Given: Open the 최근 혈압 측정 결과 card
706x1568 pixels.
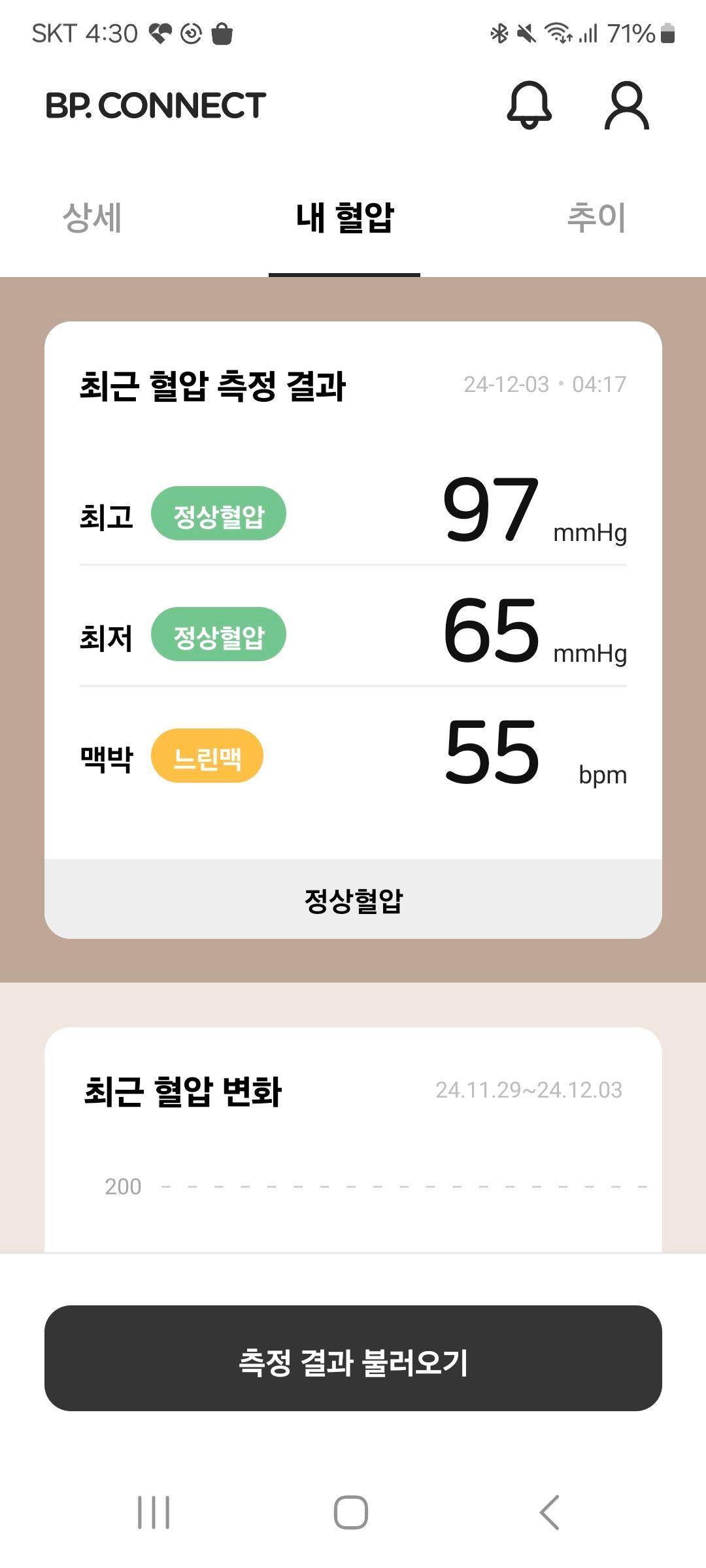Looking at the screenshot, I should tap(353, 627).
